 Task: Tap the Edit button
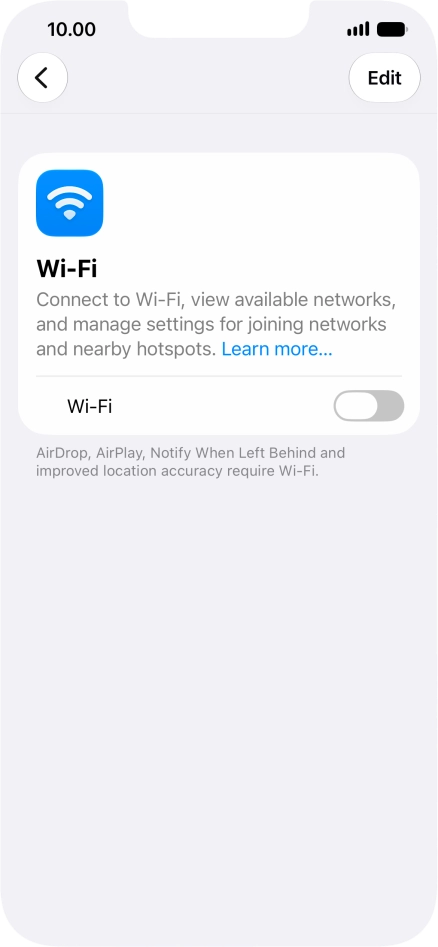coord(384,77)
